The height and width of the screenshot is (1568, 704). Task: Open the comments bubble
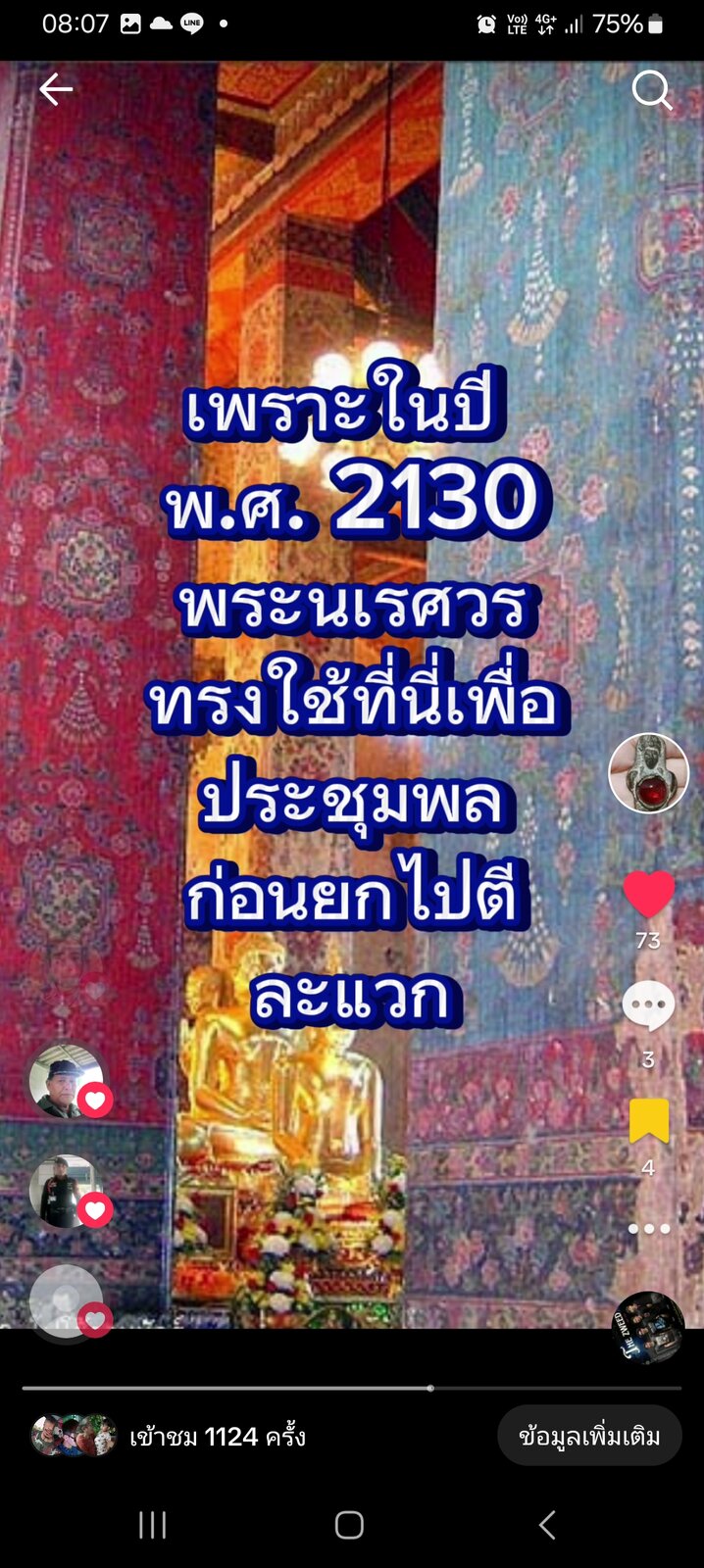pos(648,1005)
